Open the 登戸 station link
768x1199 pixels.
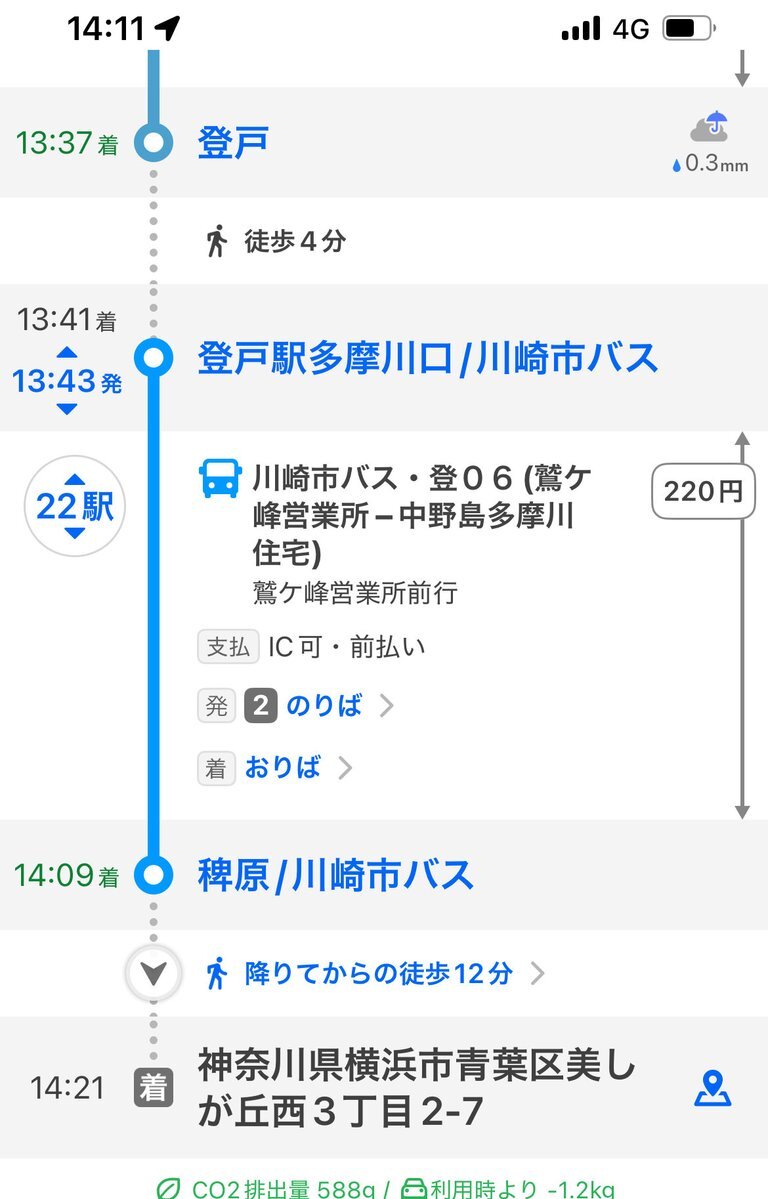233,143
